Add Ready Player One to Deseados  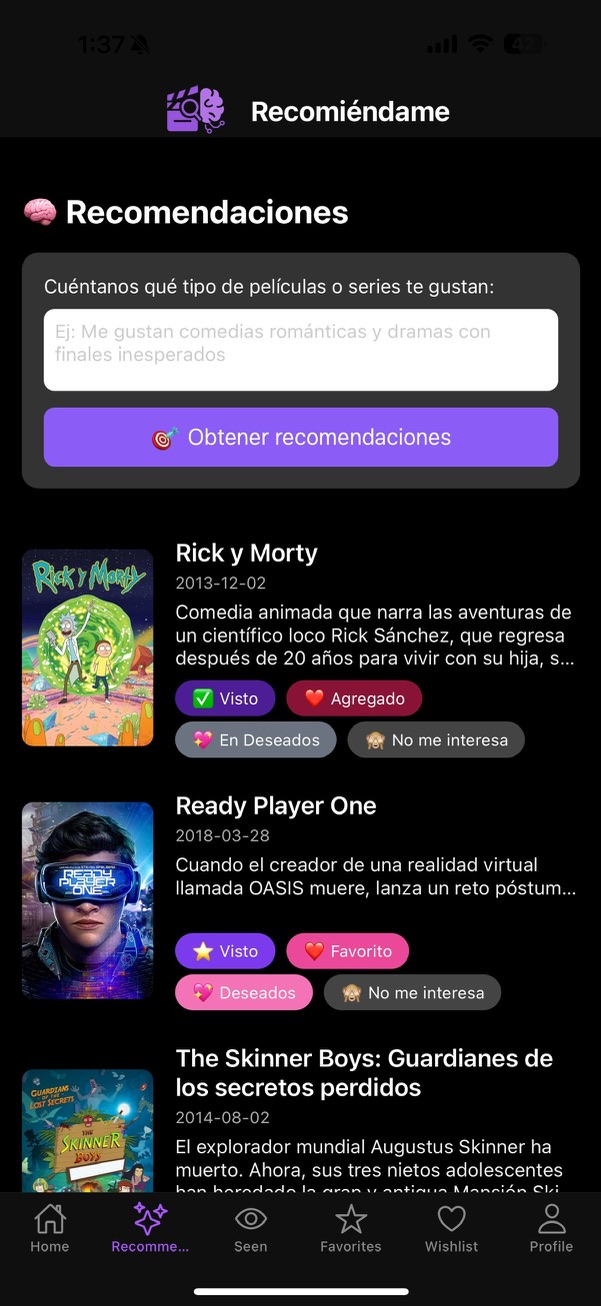244,993
